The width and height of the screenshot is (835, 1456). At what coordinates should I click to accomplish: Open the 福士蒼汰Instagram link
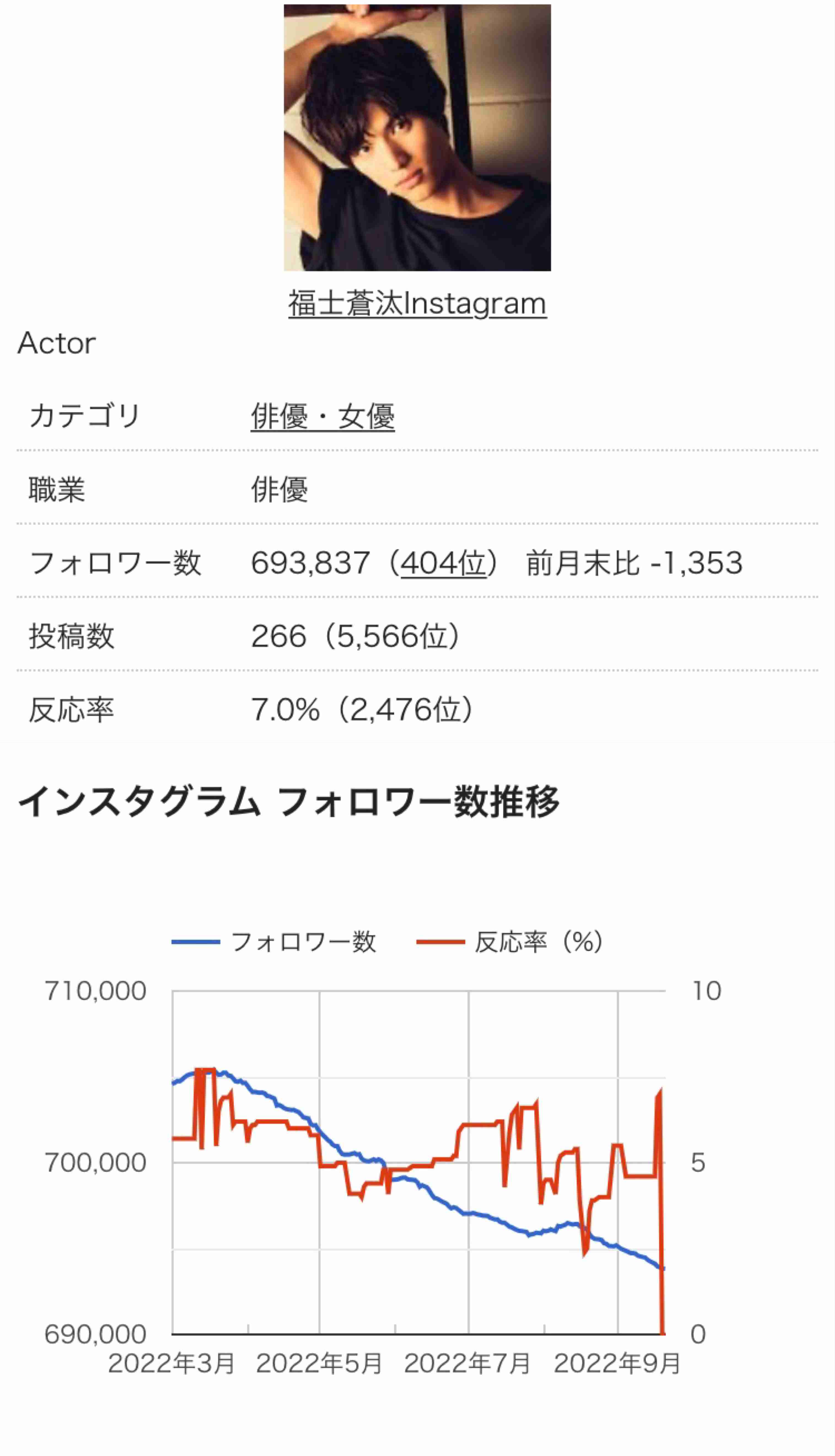pos(417,303)
